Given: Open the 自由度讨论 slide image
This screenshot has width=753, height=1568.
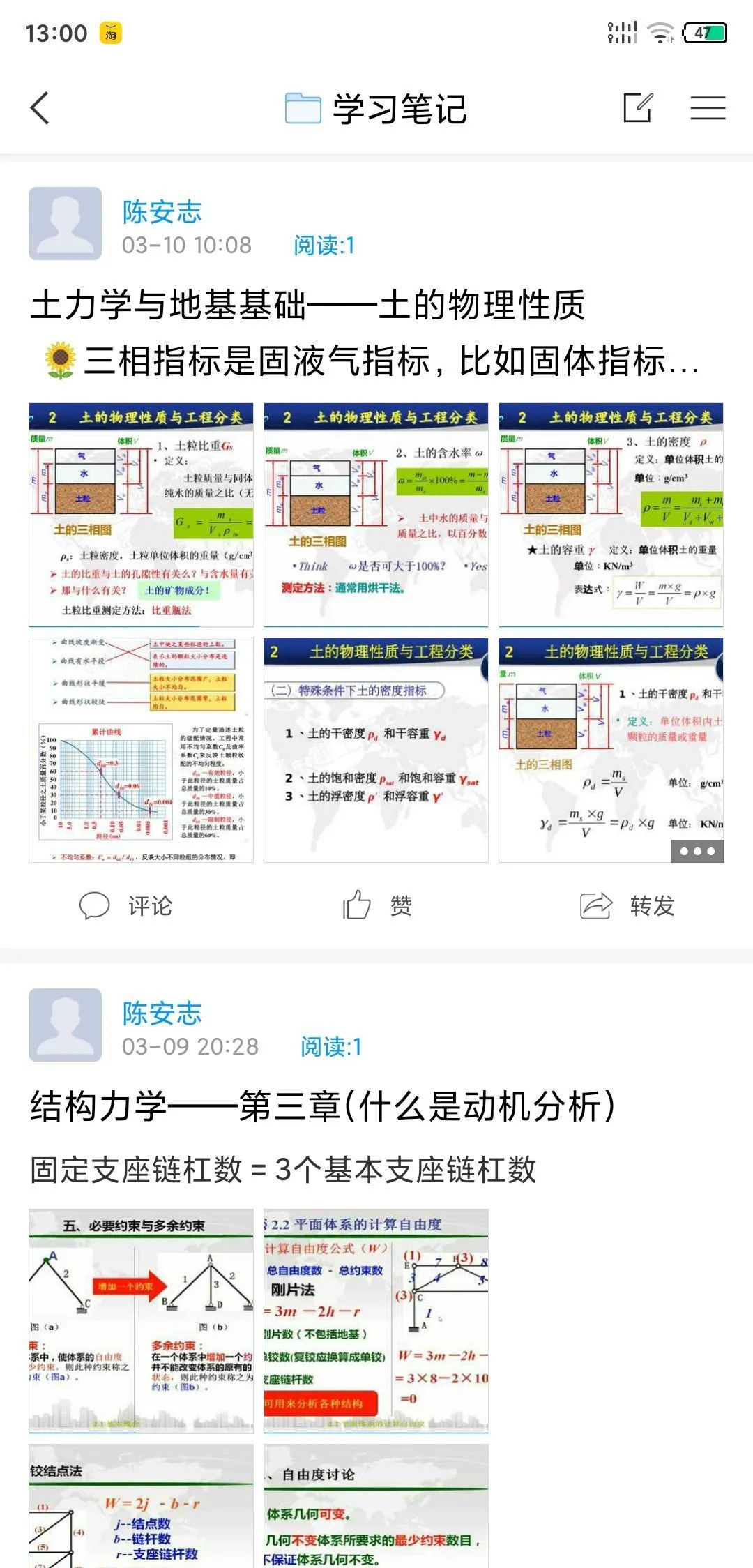Looking at the screenshot, I should click(x=376, y=1507).
